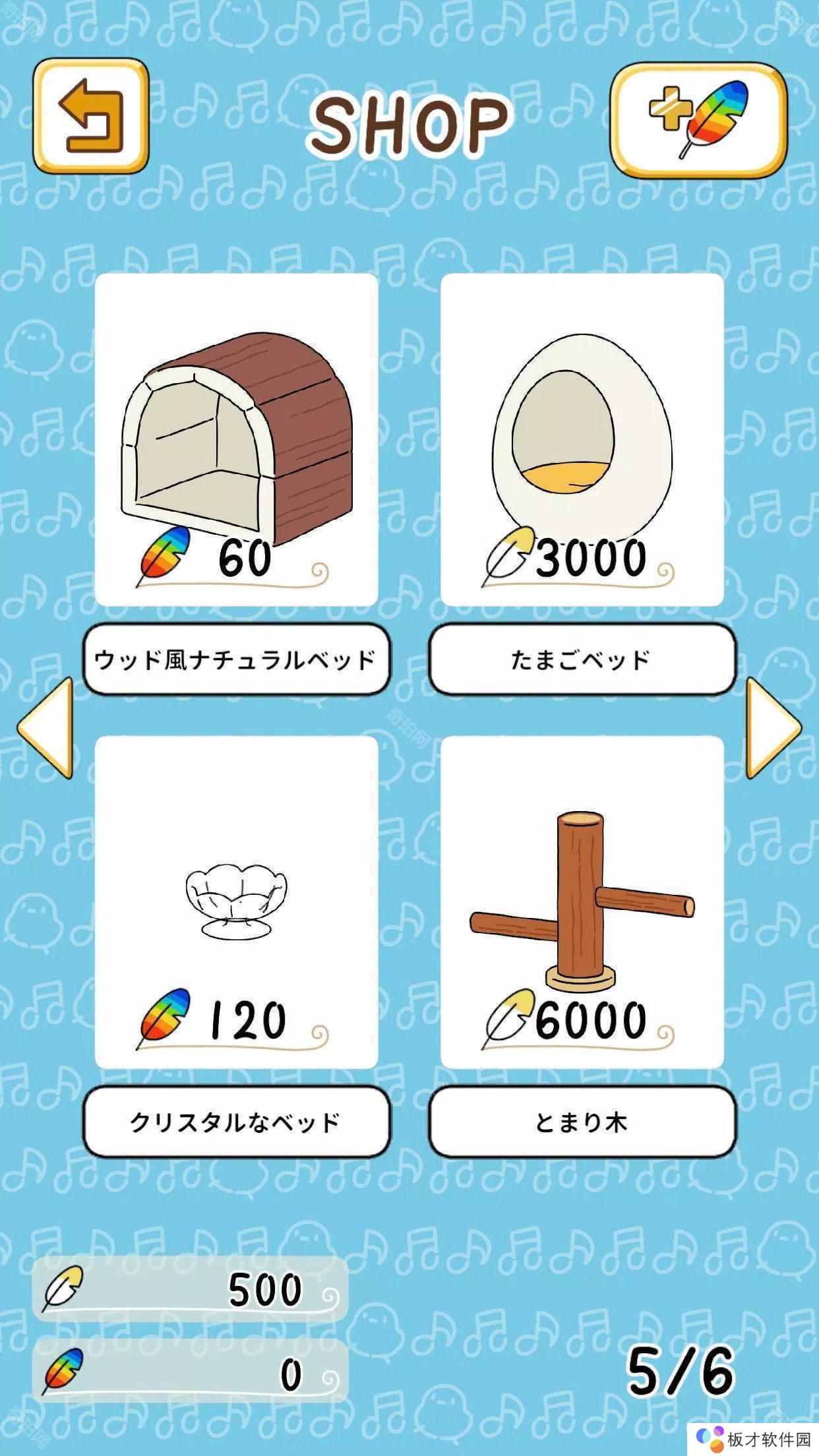Go to the previous shop page
The image size is (819, 1456).
(x=45, y=727)
